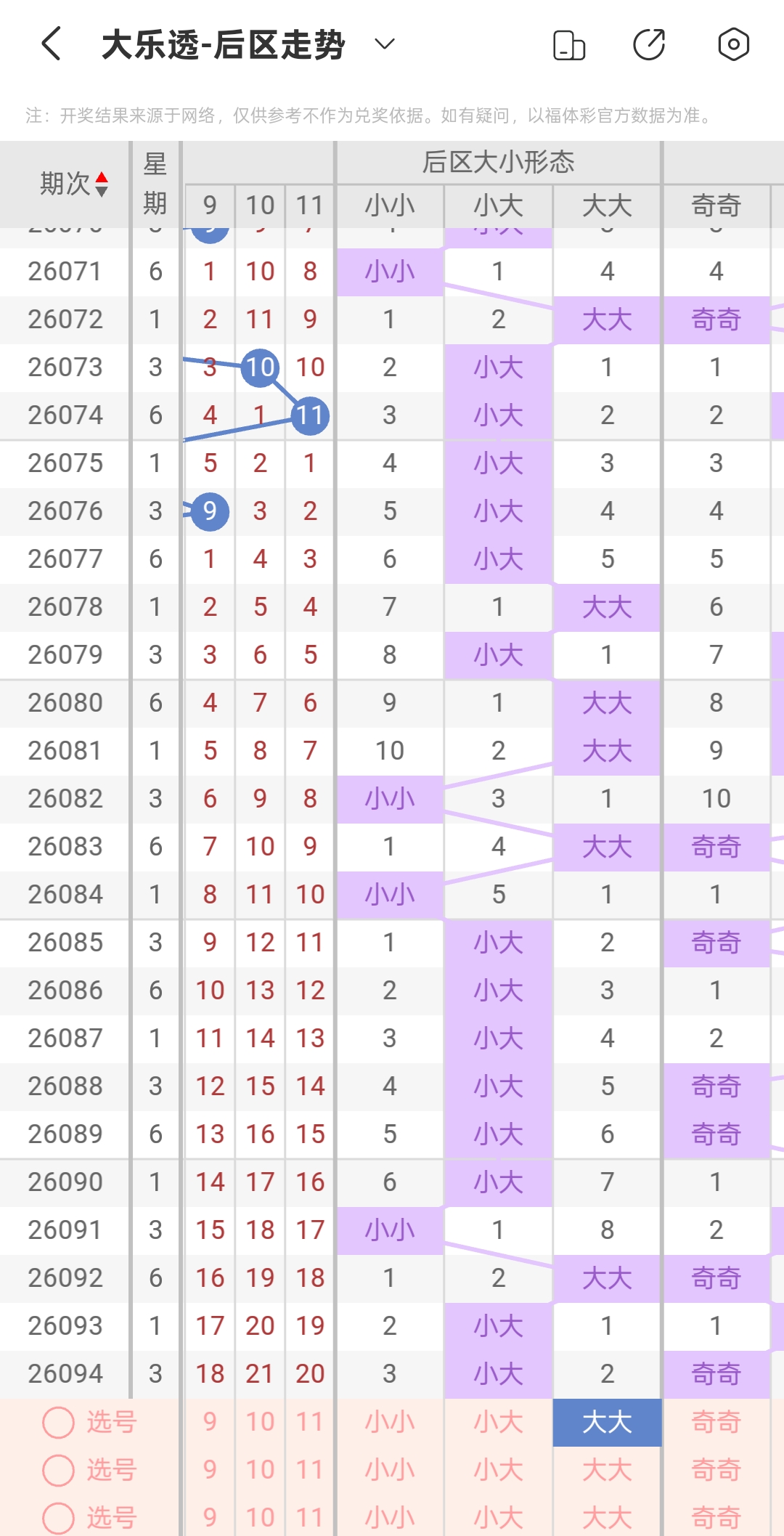Share this trend chart
The image size is (784, 1536).
pyautogui.click(x=650, y=45)
